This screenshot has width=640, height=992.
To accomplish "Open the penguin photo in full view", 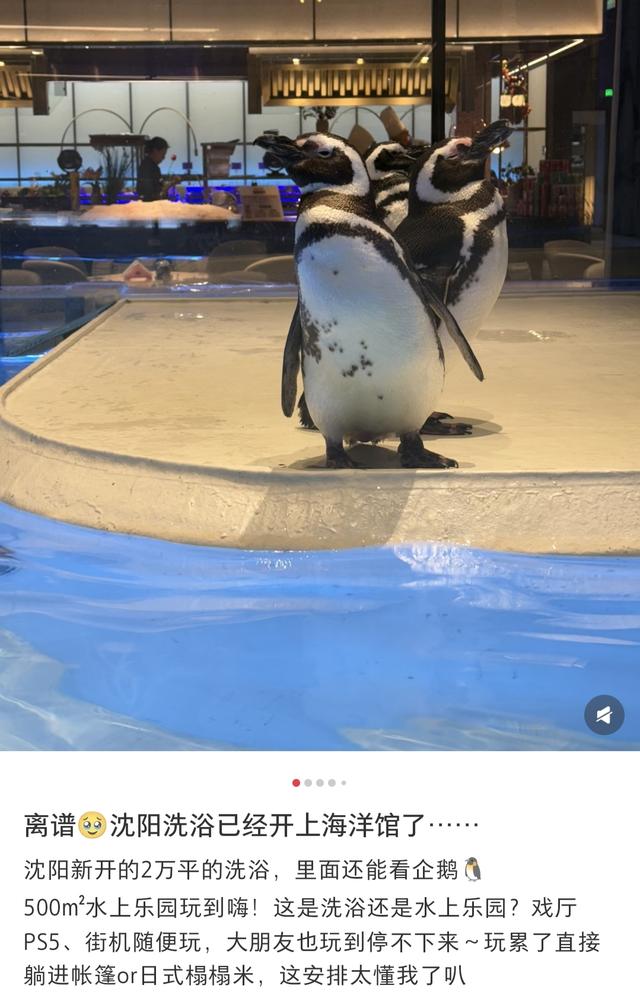I will coord(320,375).
